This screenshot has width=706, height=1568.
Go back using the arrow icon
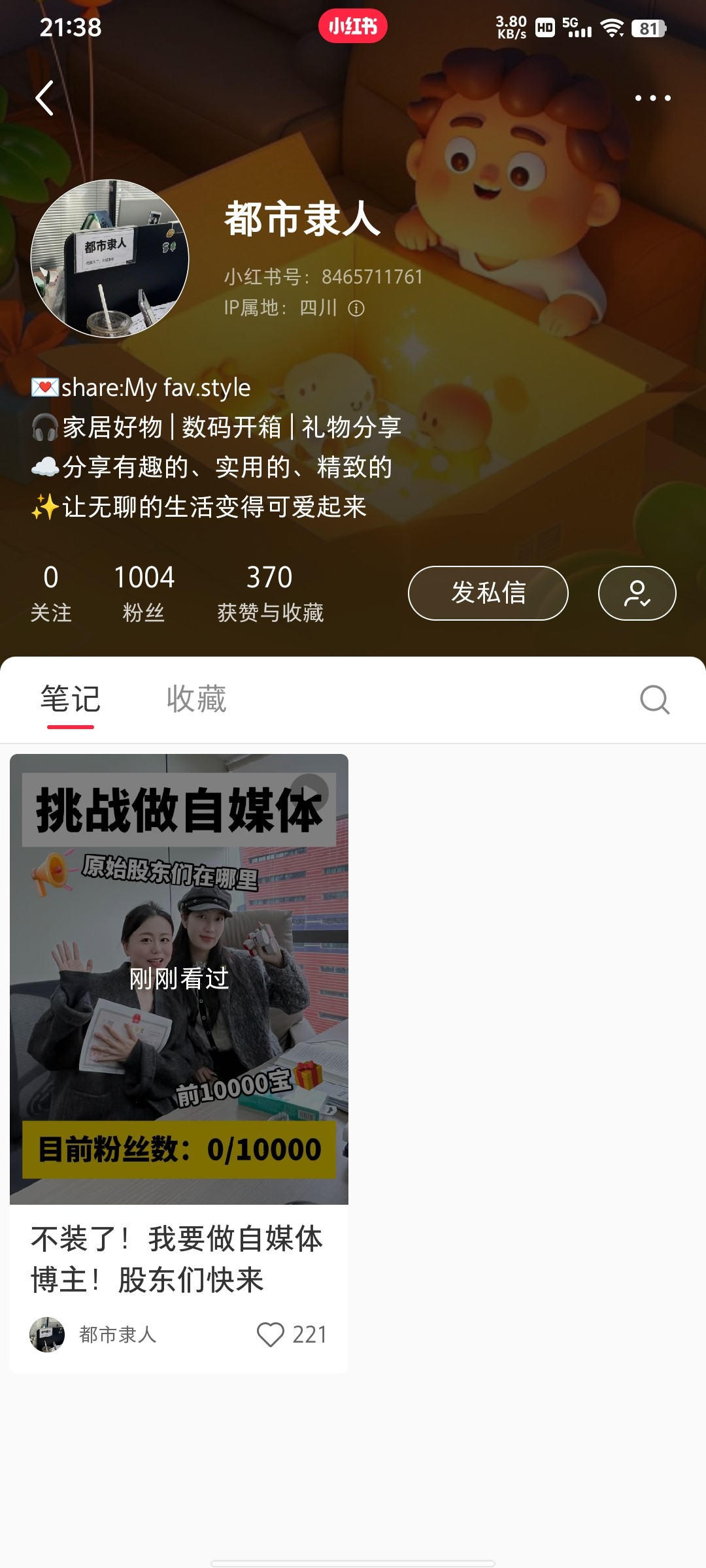click(44, 99)
